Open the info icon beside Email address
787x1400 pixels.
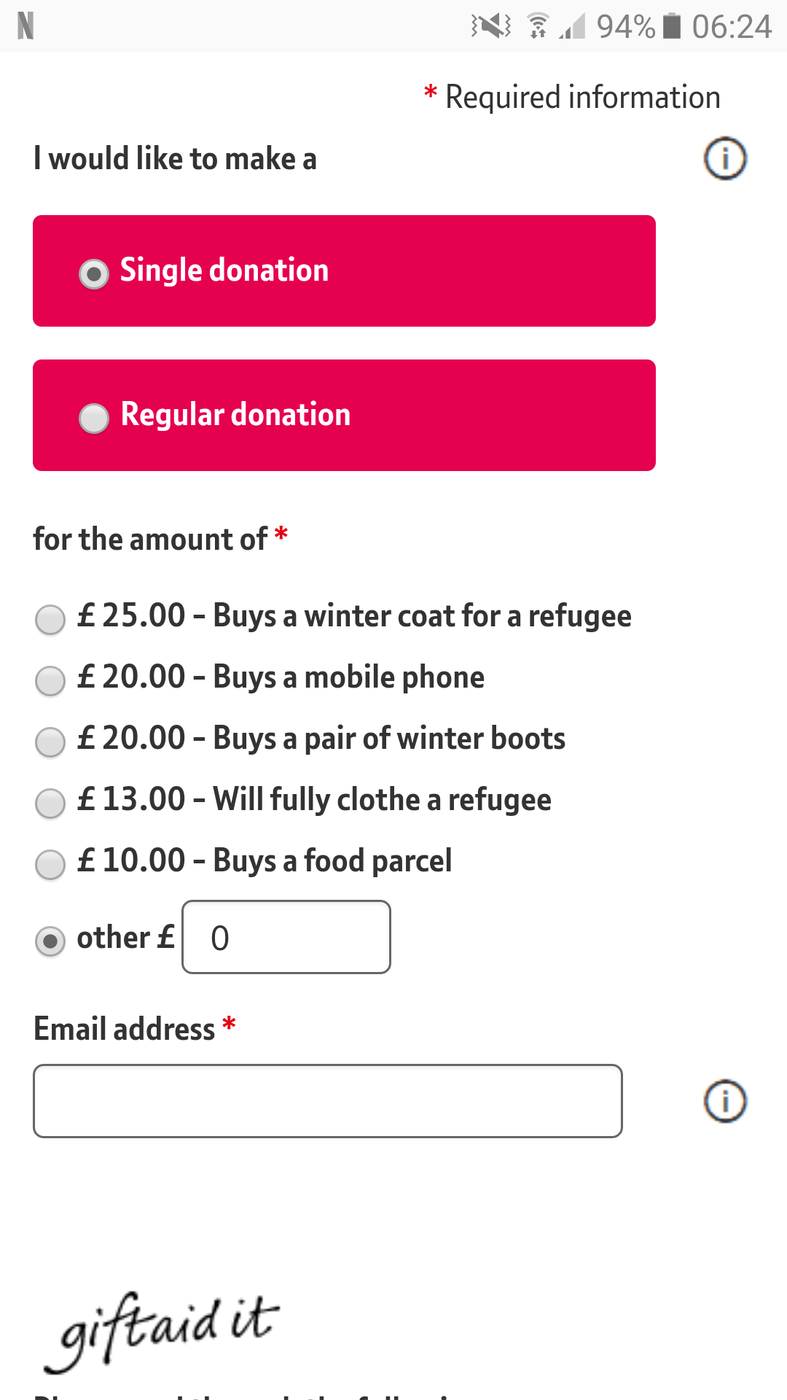725,1101
